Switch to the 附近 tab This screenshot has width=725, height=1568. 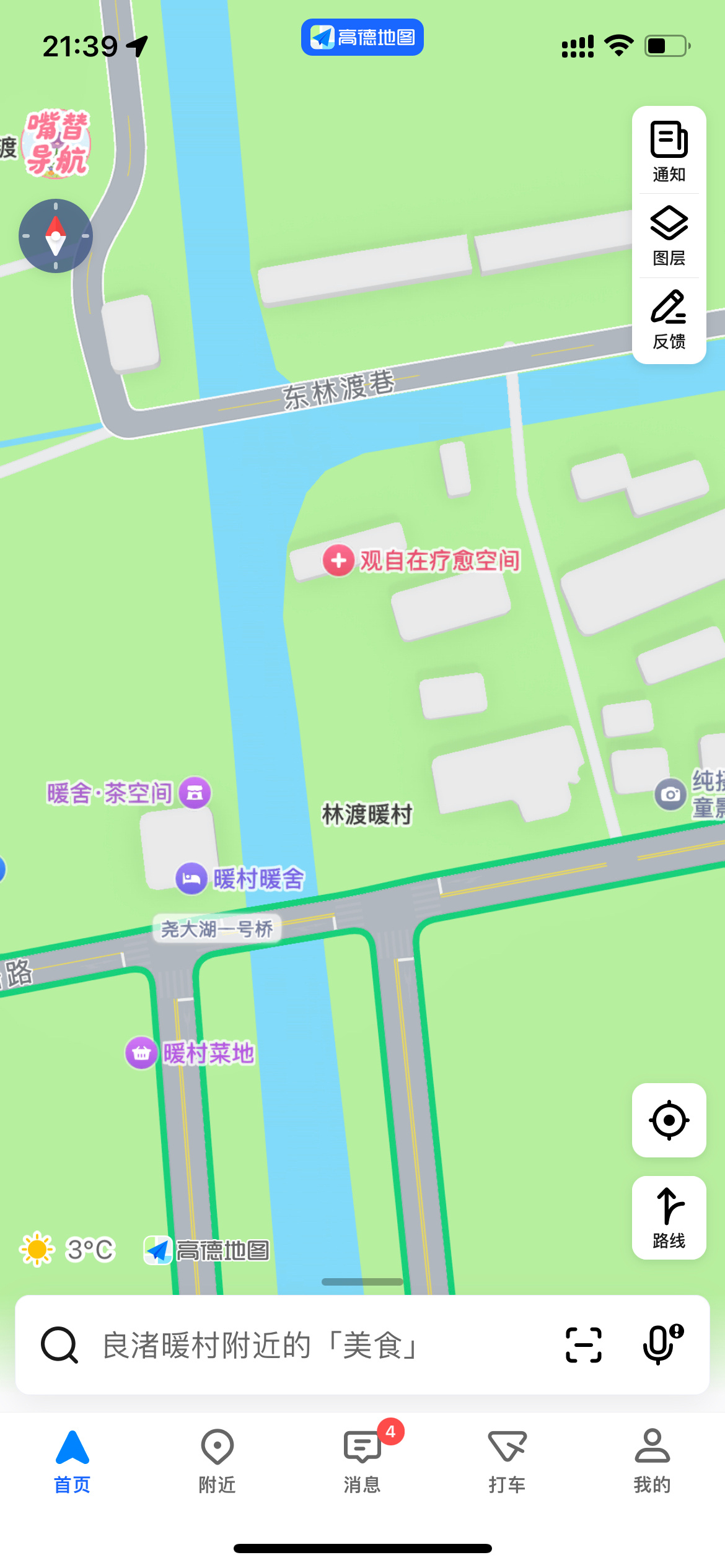click(217, 1460)
